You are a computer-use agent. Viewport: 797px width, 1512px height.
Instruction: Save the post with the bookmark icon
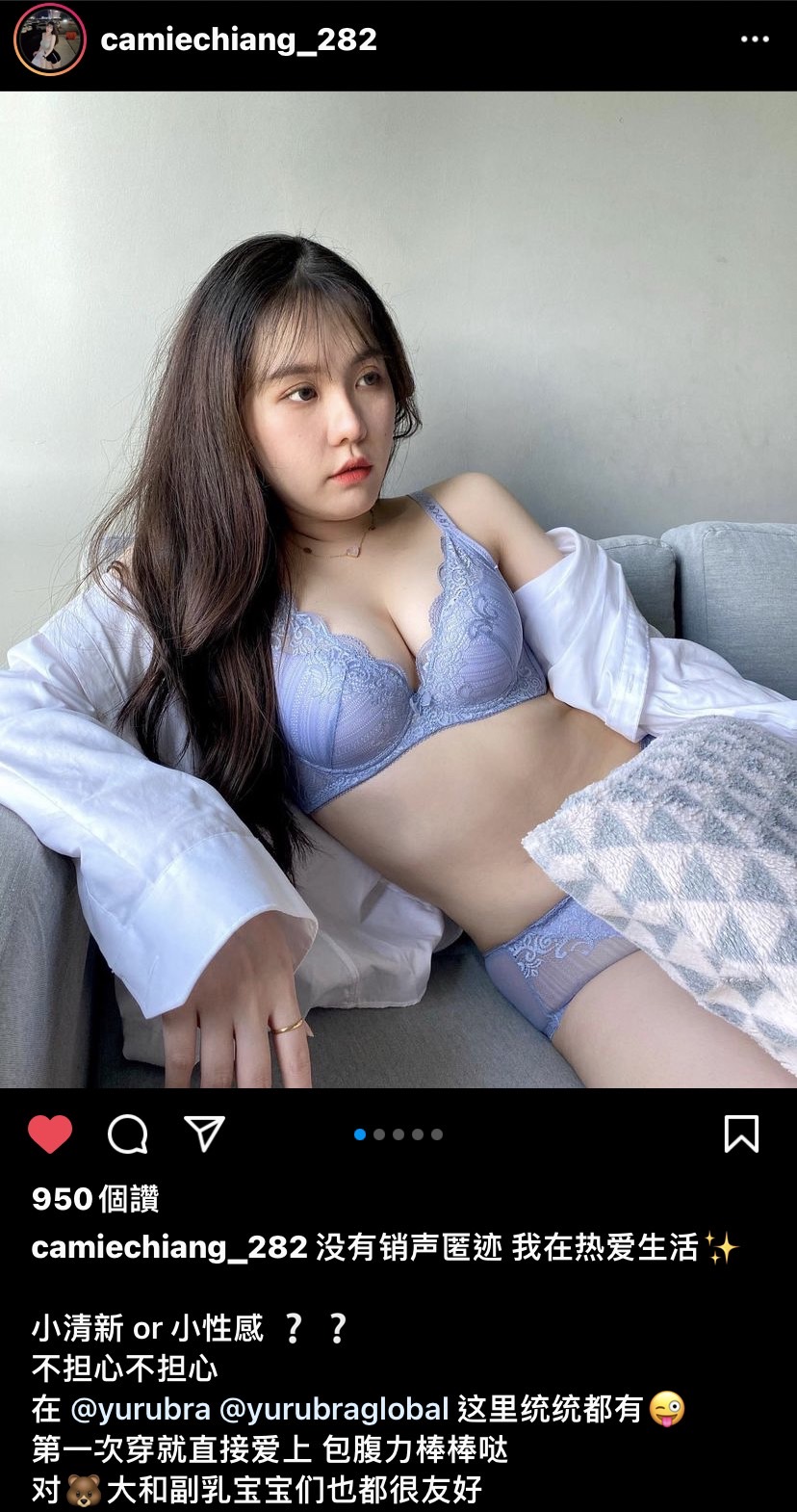click(741, 1134)
